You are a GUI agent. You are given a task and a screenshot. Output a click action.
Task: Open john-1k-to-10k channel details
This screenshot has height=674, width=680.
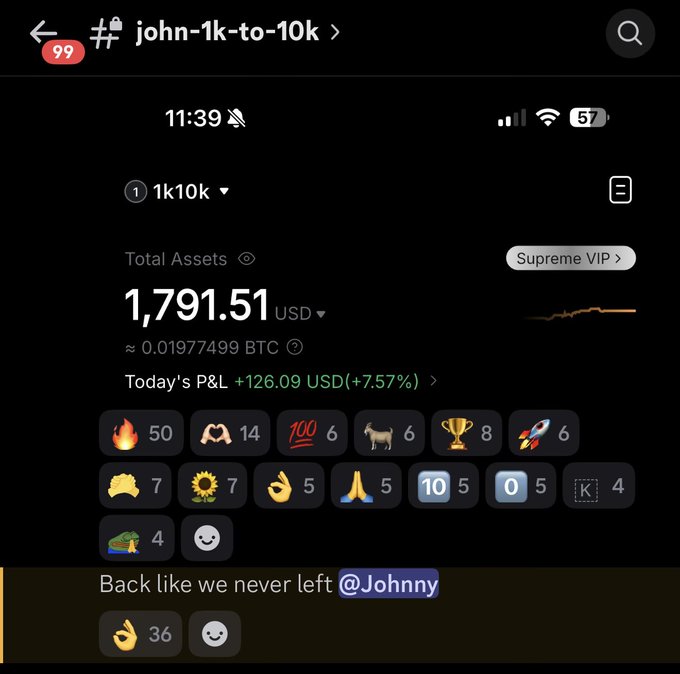click(x=228, y=32)
